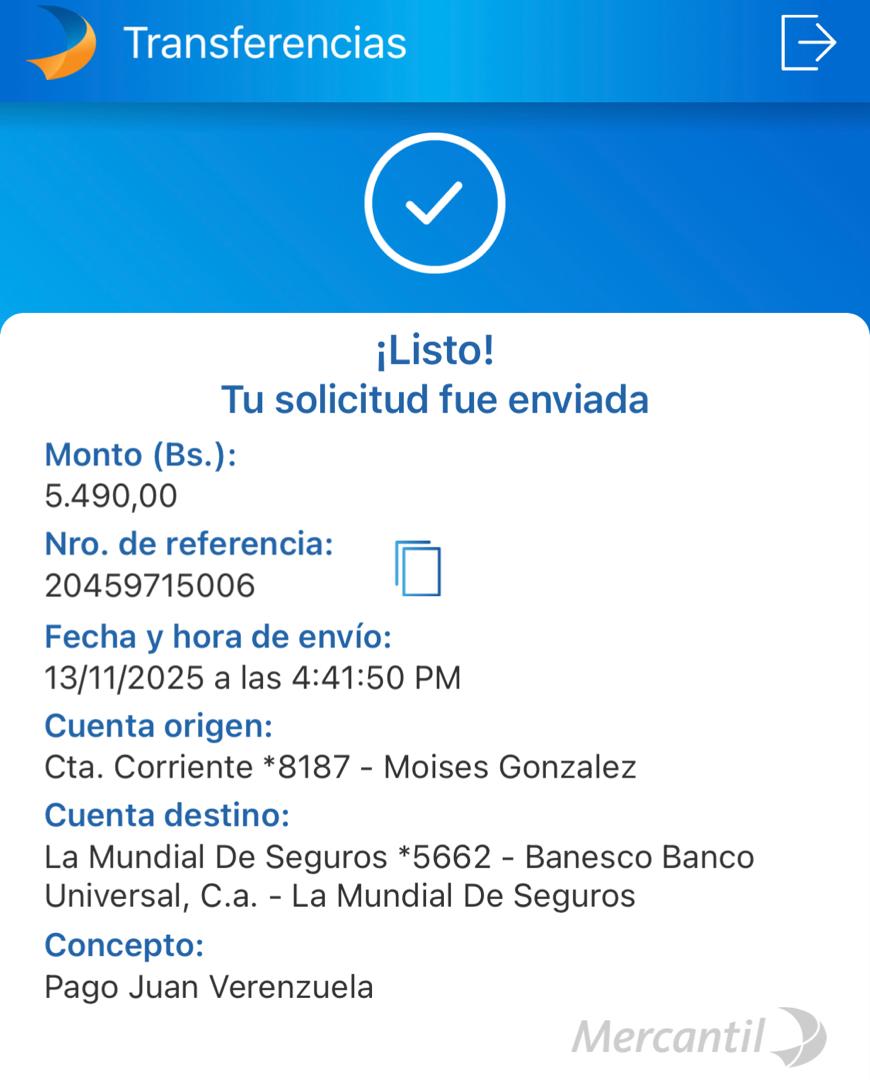
Task: Copy the reference number 20459715006
Action: click(x=418, y=568)
